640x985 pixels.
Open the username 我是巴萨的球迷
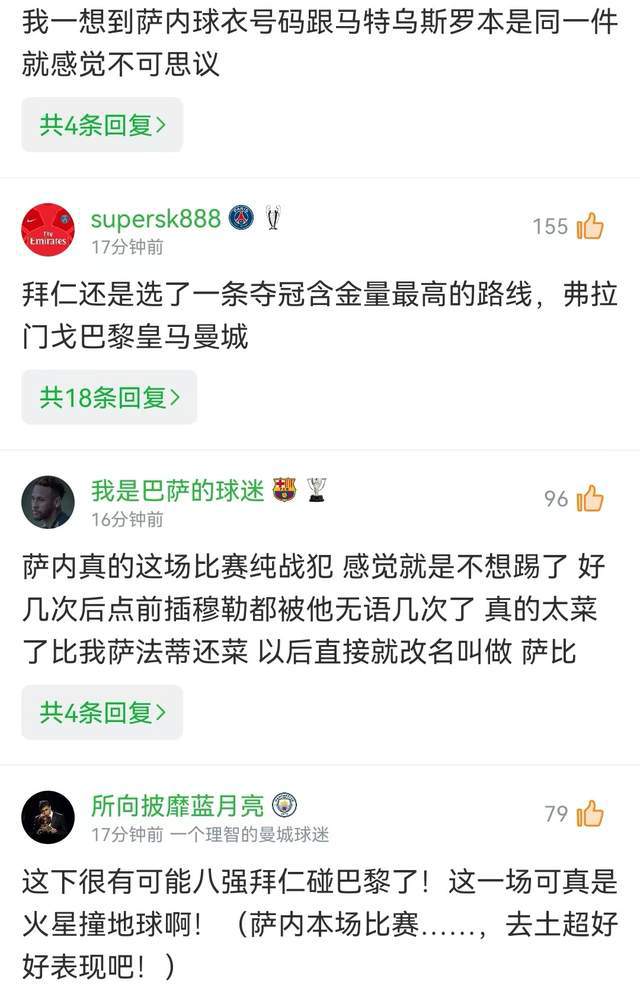(x=177, y=491)
